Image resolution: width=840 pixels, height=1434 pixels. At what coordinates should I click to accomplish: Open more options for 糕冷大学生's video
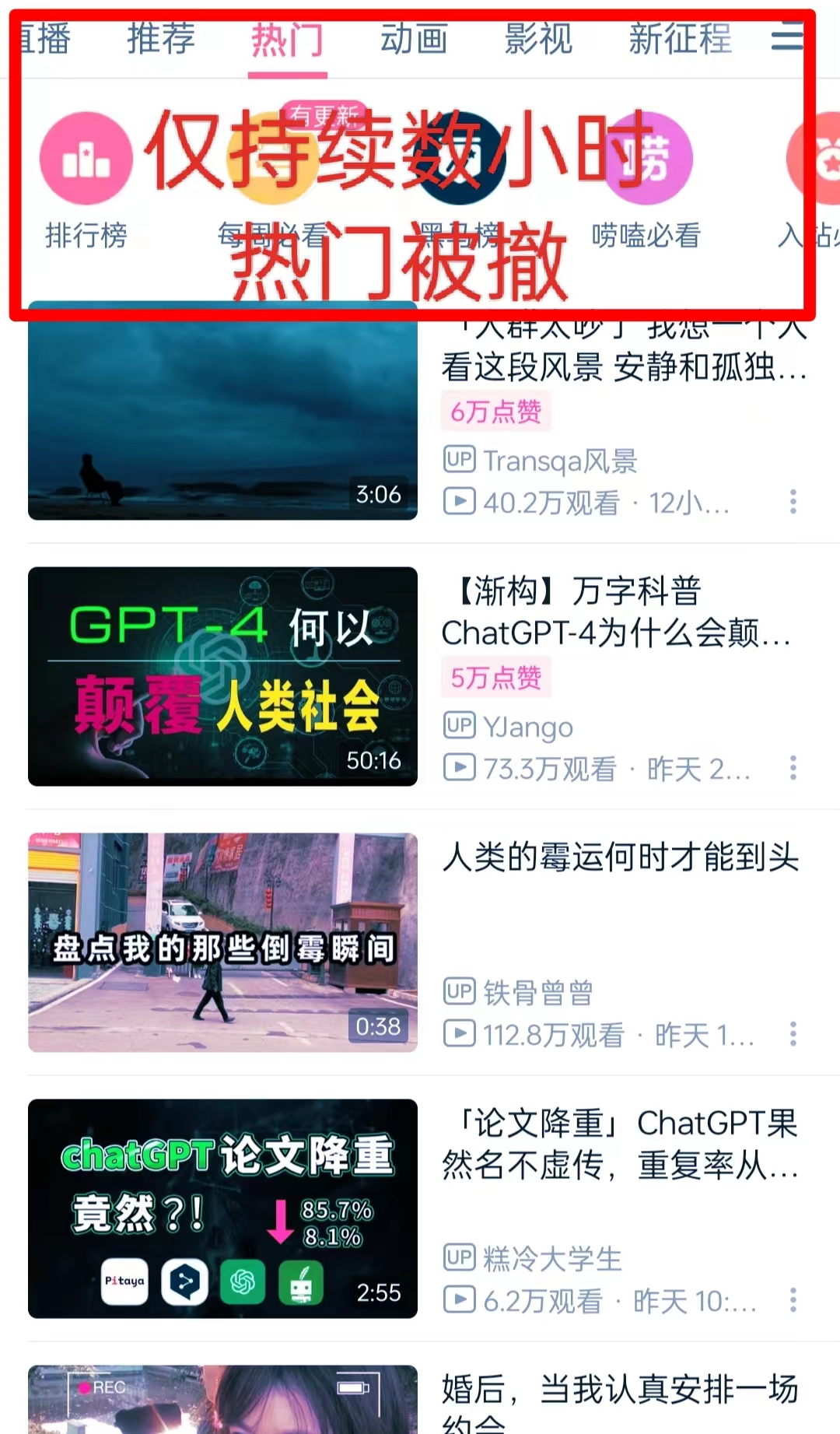click(x=793, y=1300)
